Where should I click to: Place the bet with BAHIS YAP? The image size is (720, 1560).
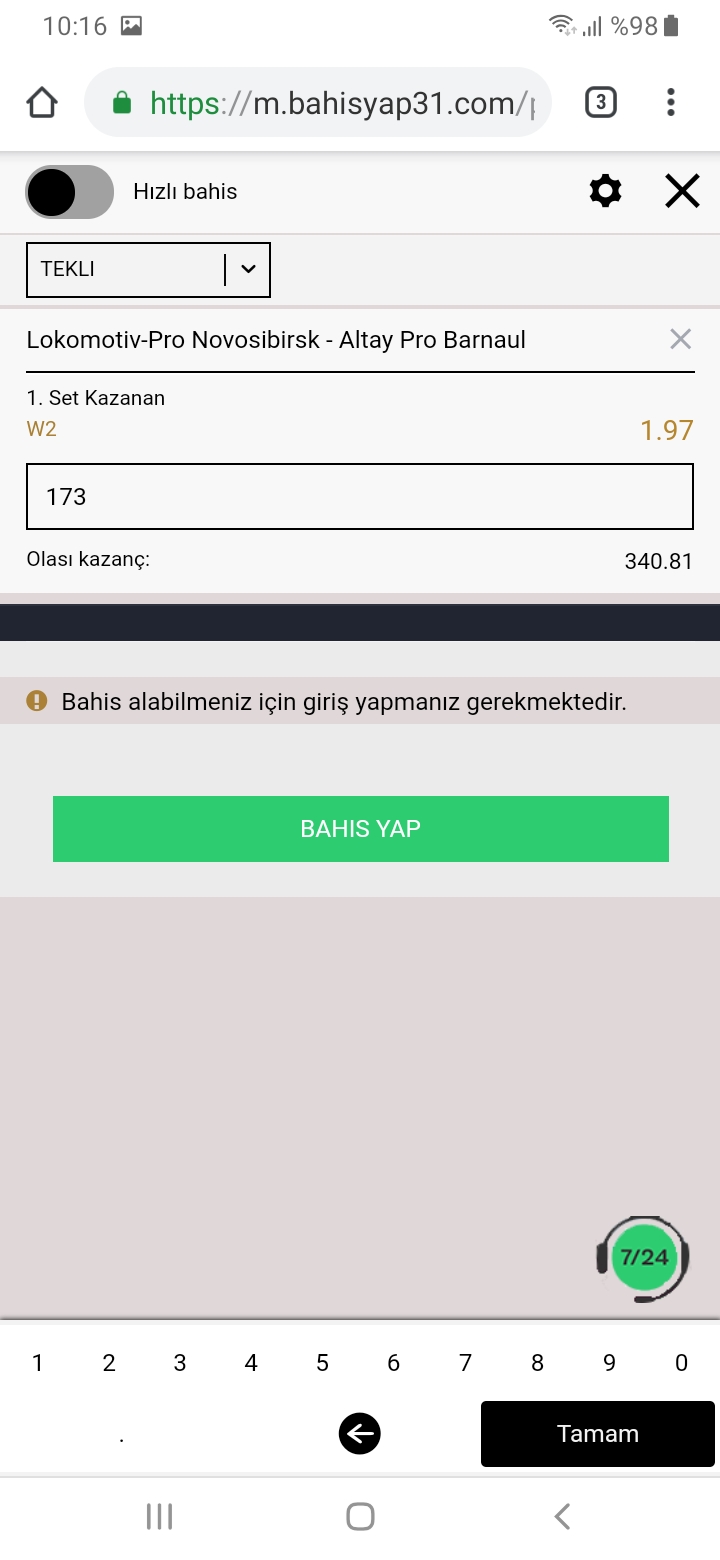coord(360,829)
